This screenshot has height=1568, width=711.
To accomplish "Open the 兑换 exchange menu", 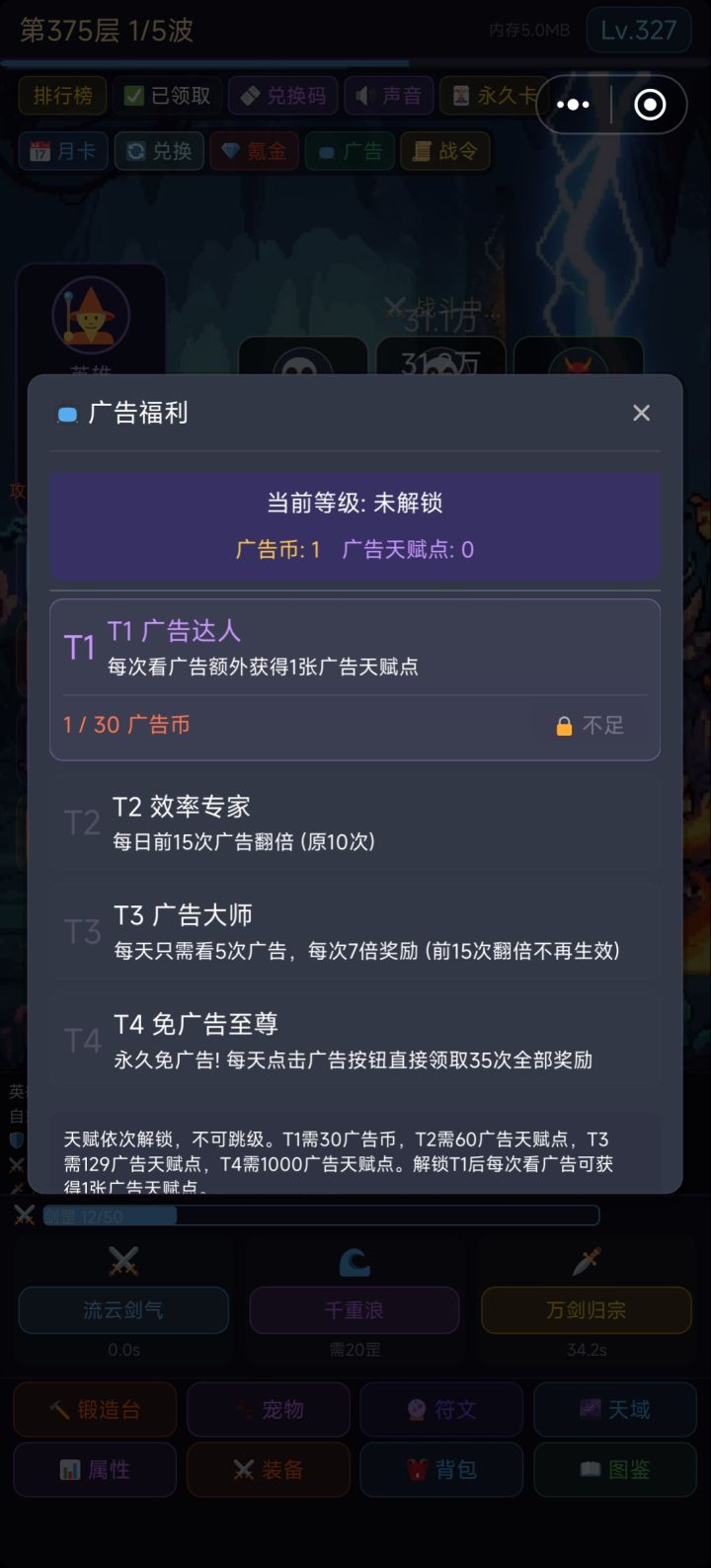I will pos(159,151).
